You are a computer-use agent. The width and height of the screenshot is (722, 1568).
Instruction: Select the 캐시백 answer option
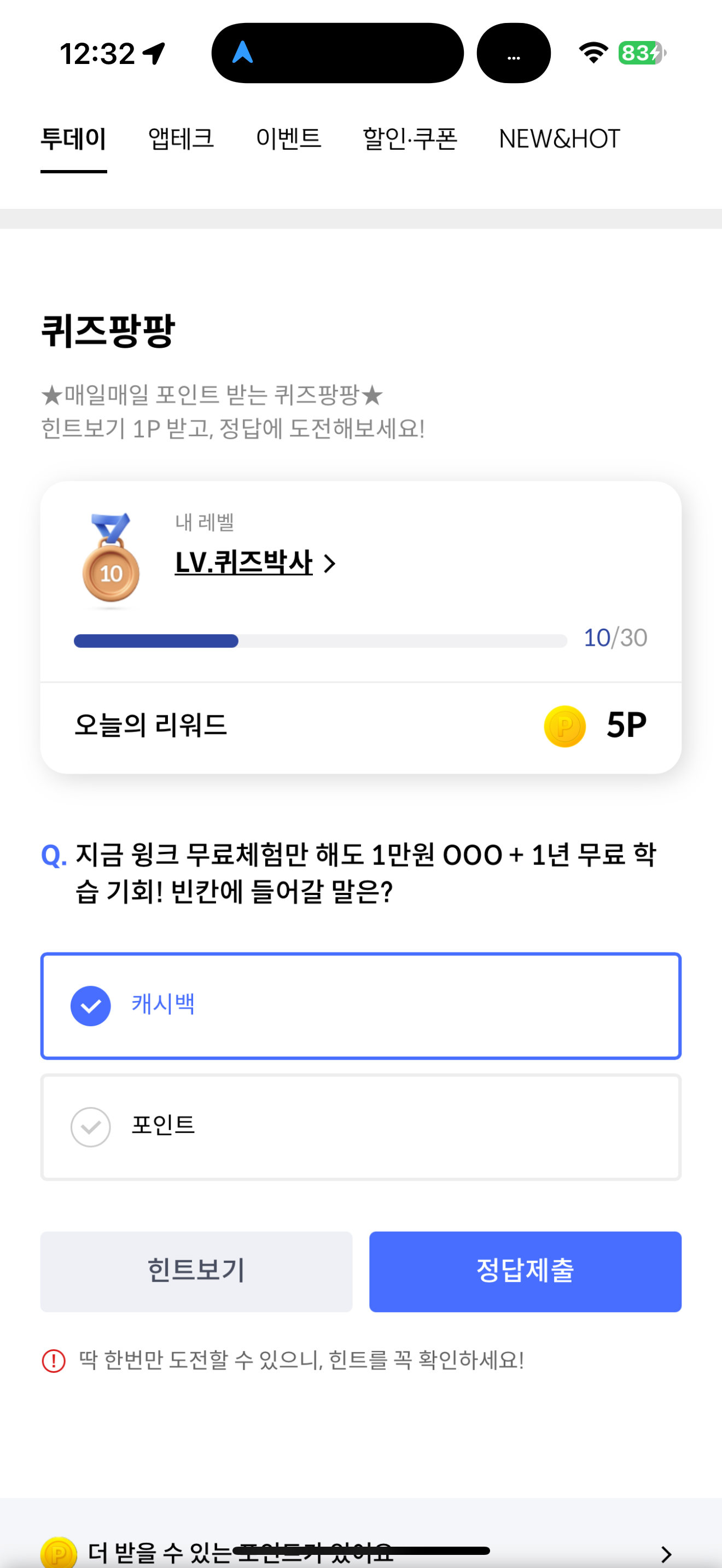(361, 1005)
